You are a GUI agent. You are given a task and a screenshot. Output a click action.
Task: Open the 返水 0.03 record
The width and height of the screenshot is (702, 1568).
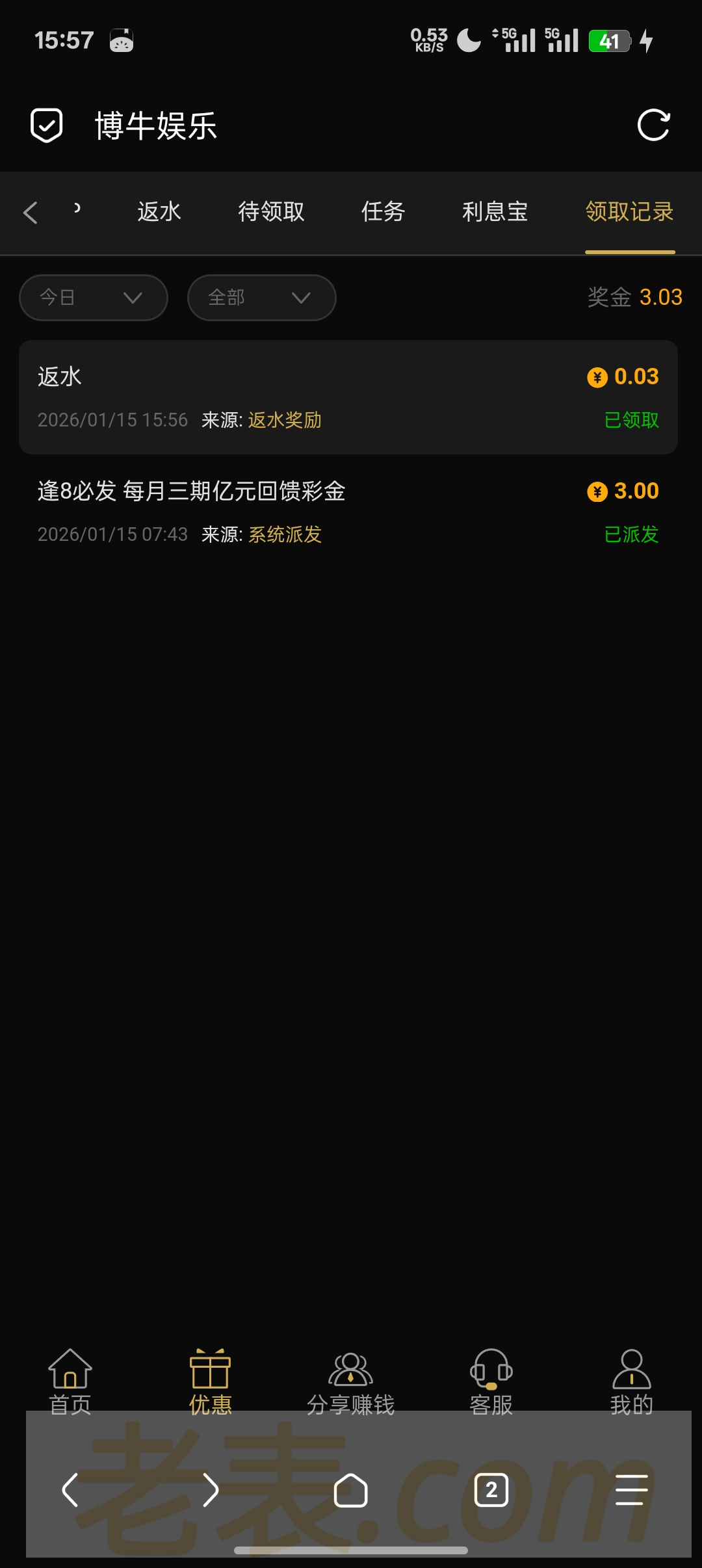[348, 397]
